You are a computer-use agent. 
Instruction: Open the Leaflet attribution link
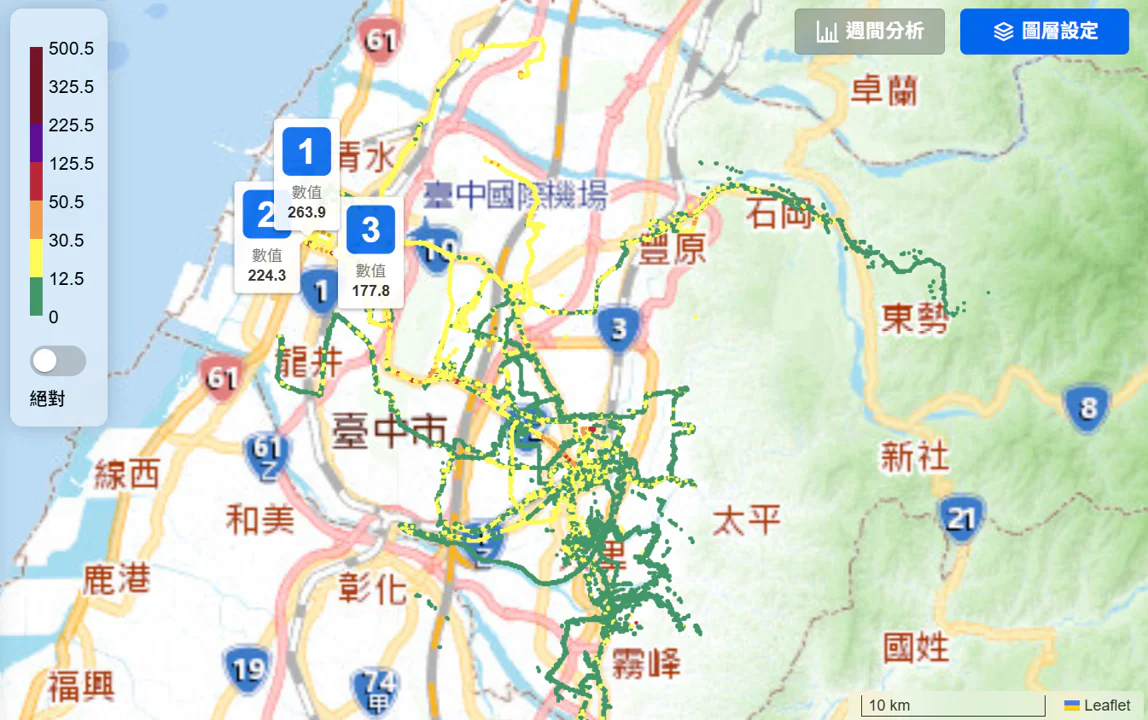point(1105,706)
